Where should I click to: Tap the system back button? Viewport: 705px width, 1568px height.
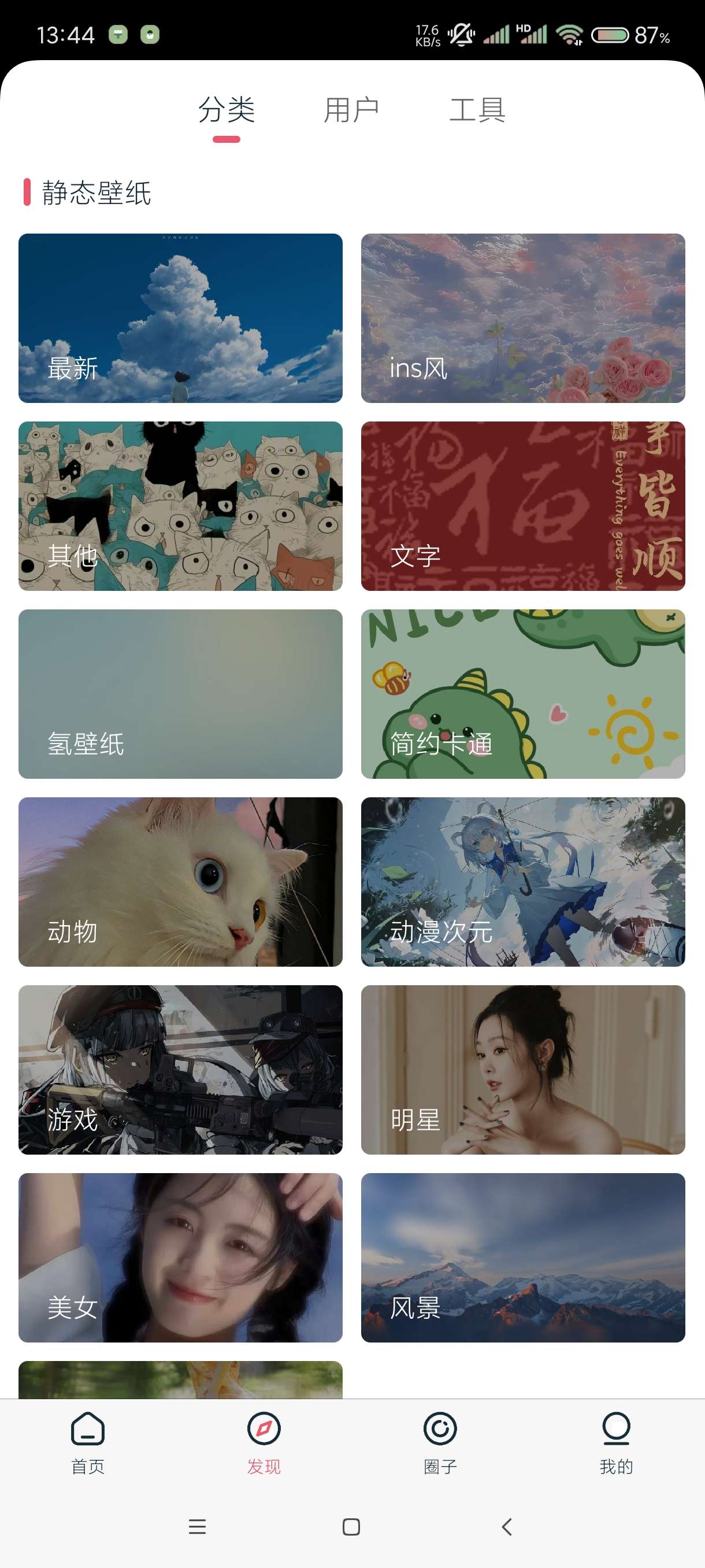(x=506, y=1526)
